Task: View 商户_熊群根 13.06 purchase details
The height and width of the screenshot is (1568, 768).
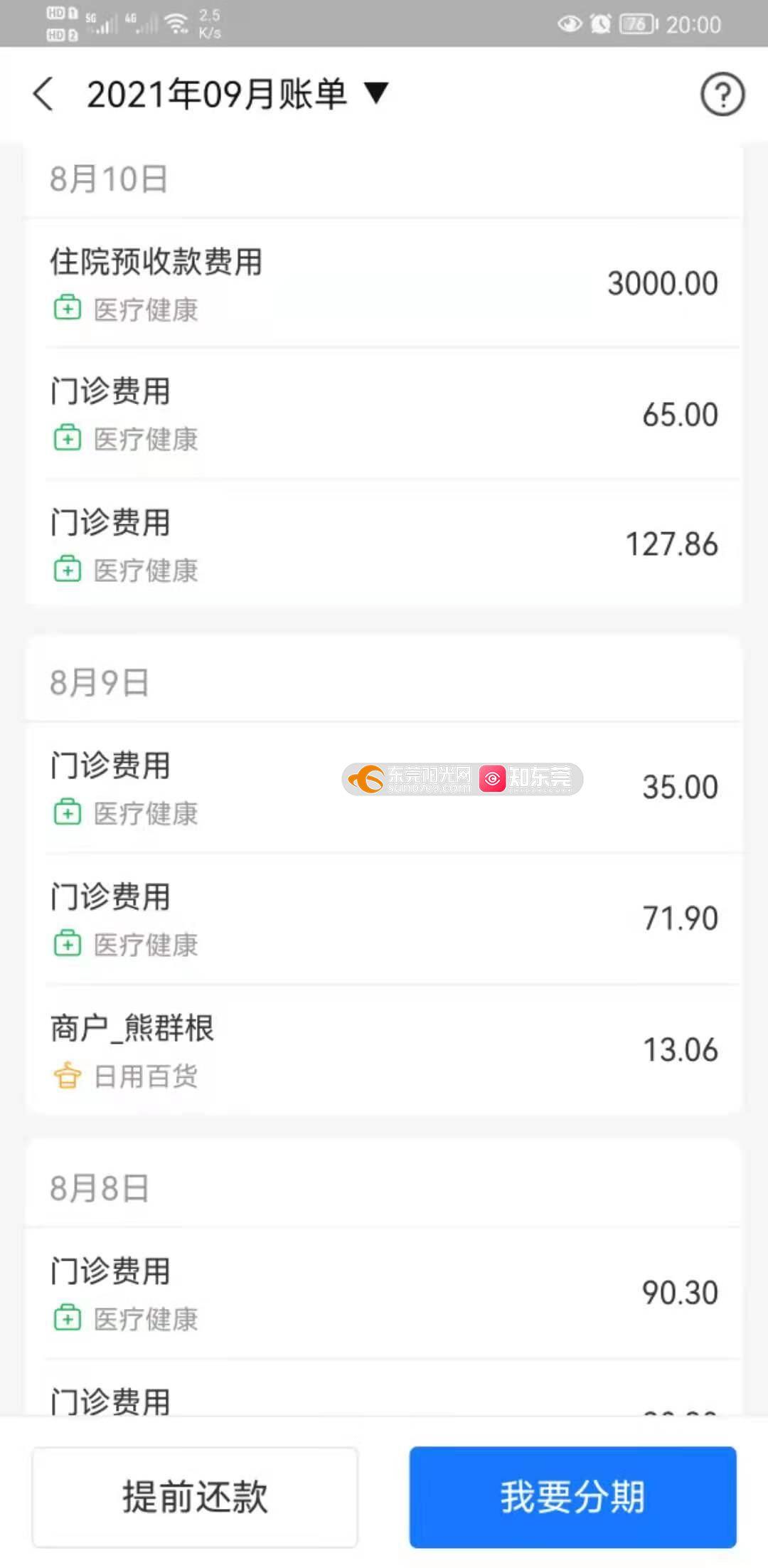Action: (384, 1050)
